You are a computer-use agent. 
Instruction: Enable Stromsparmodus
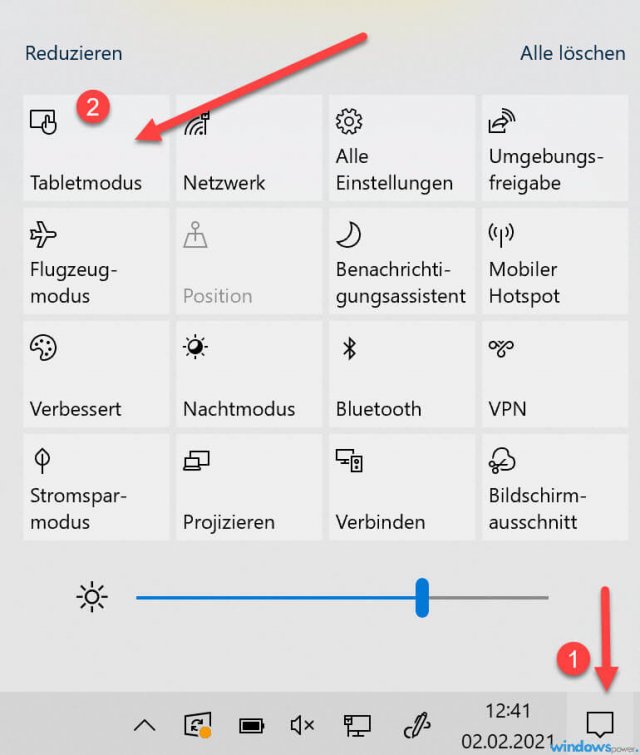point(95,487)
